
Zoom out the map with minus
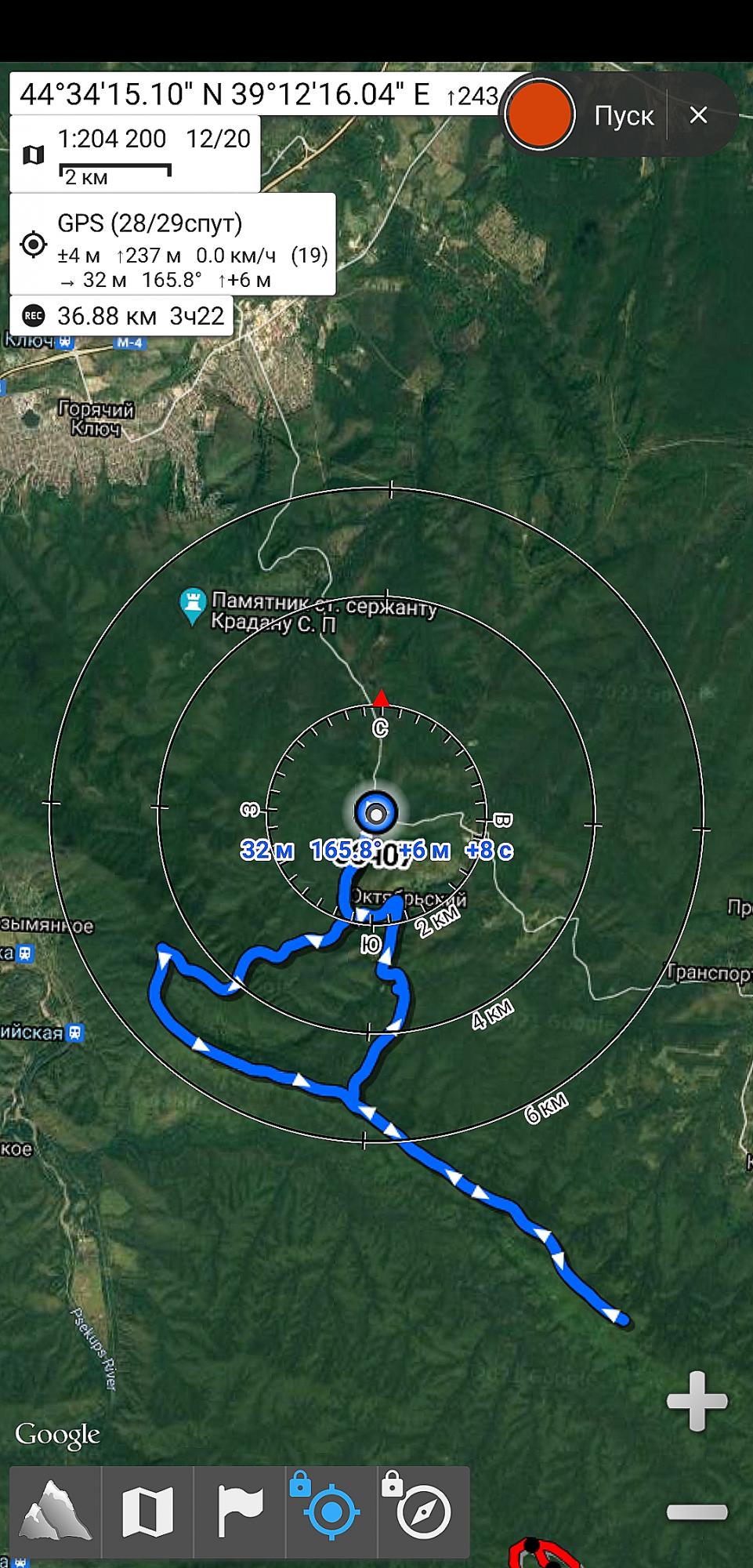tap(697, 1512)
